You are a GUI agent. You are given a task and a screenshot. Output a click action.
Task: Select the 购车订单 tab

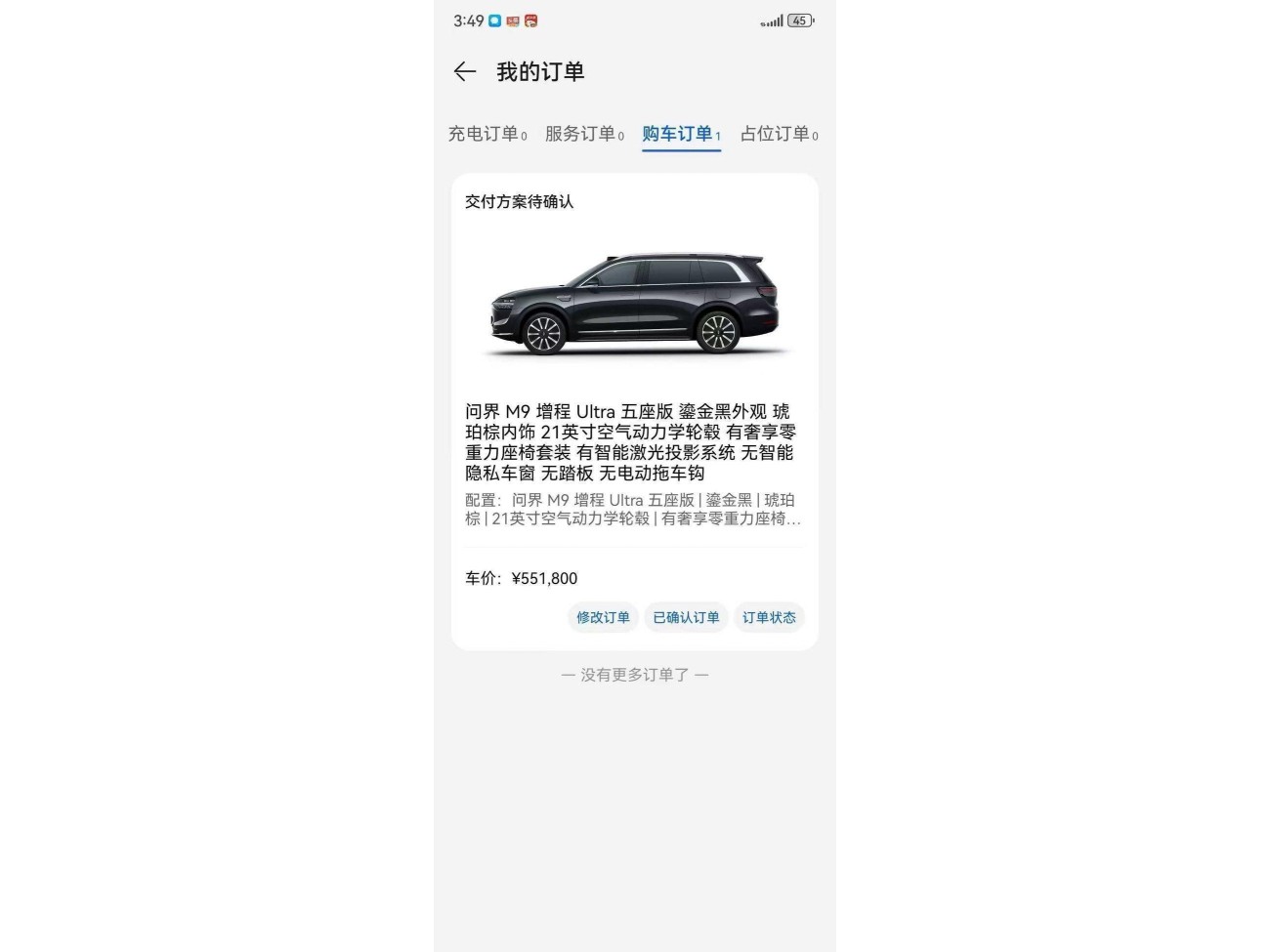click(681, 134)
